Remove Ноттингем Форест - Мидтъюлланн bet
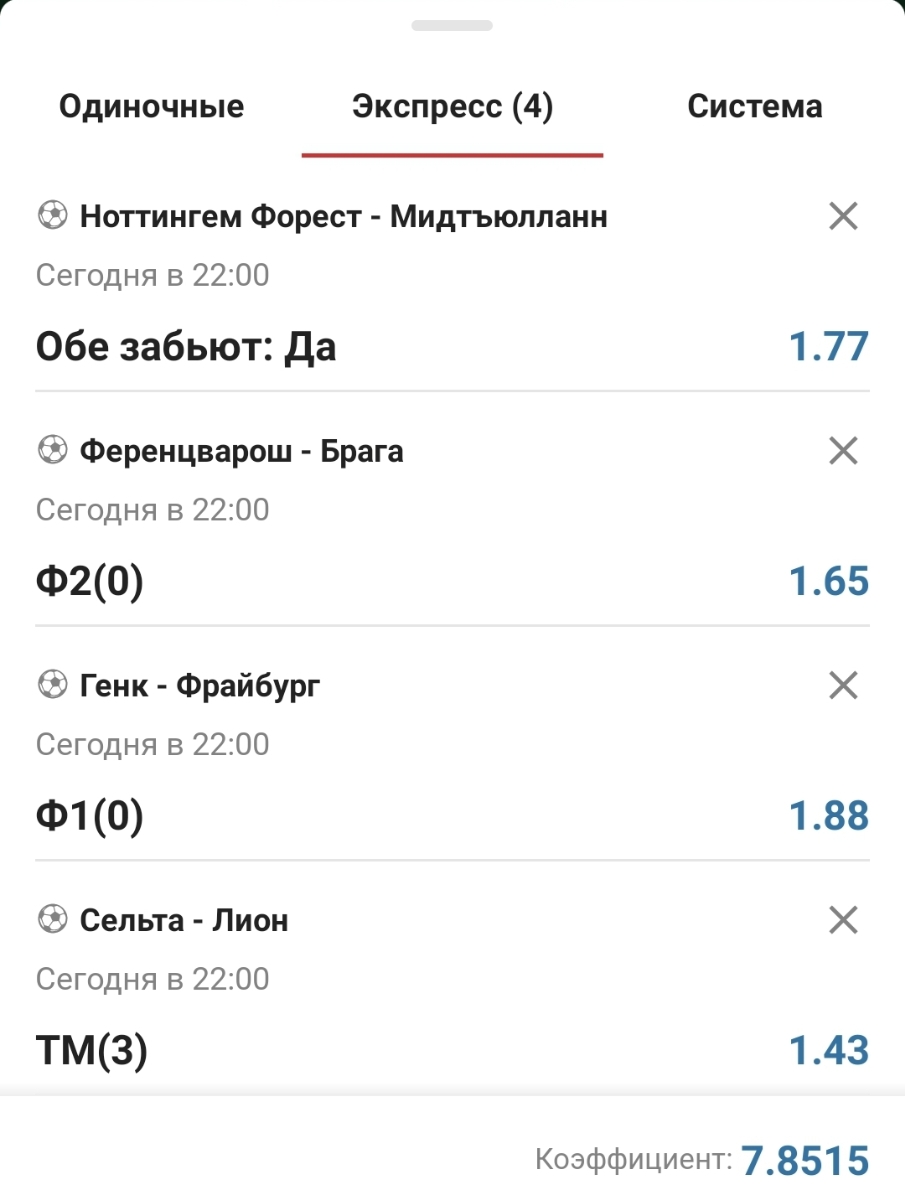 843,216
